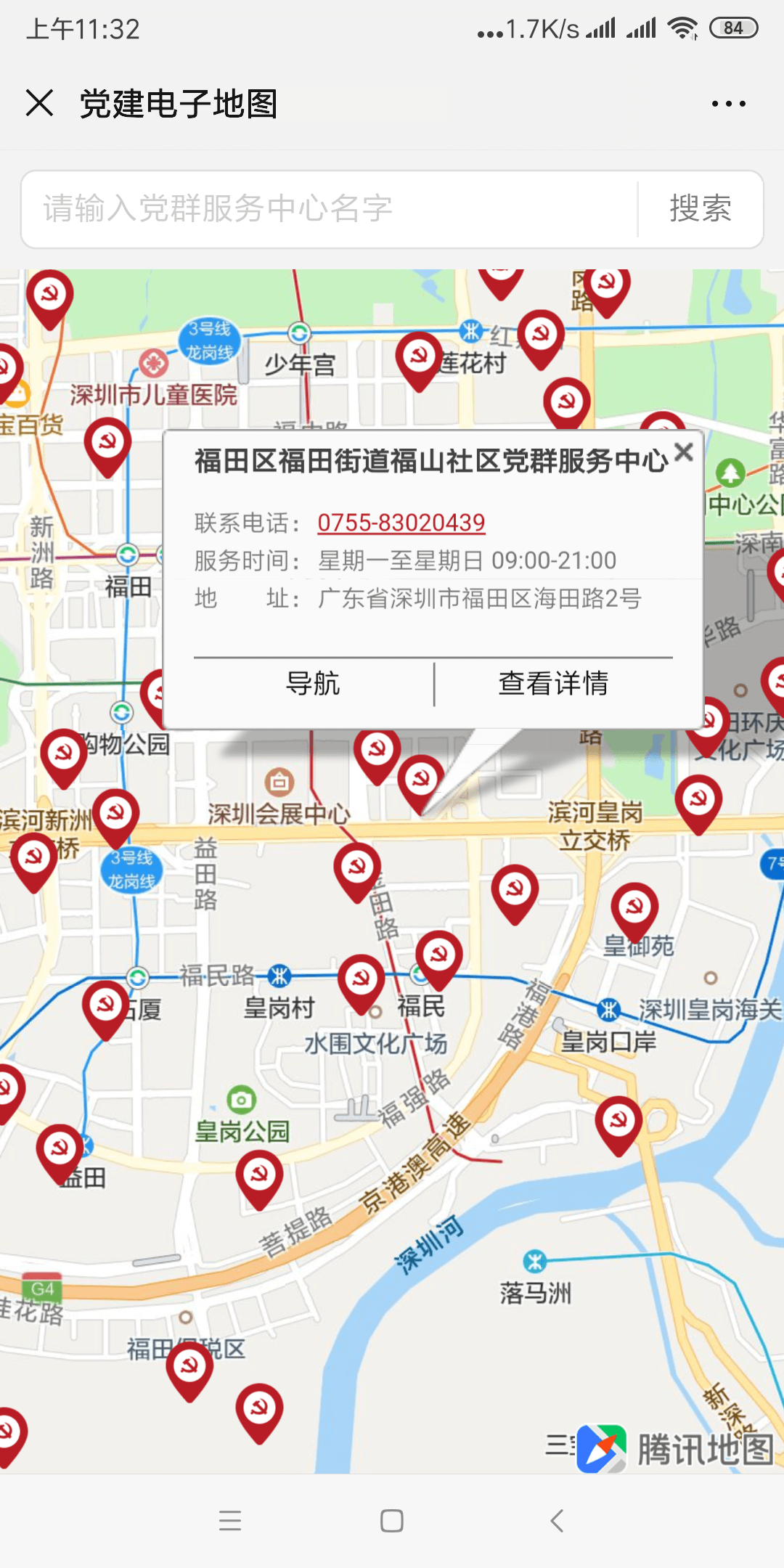Screen dimensions: 784x1568
Task: Dismiss the 福山社区党群服务中心 info popup
Action: [683, 452]
